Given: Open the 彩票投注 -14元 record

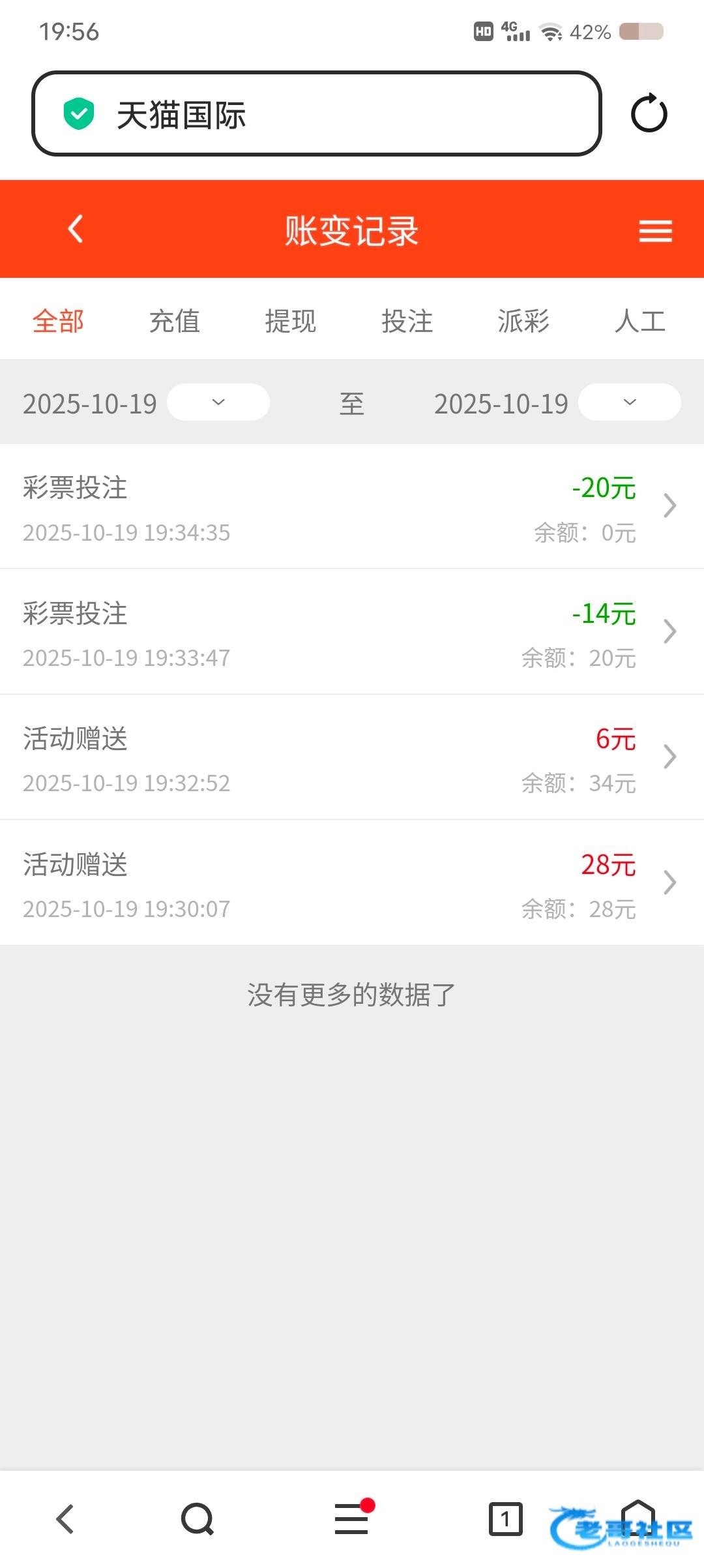Looking at the screenshot, I should [352, 632].
